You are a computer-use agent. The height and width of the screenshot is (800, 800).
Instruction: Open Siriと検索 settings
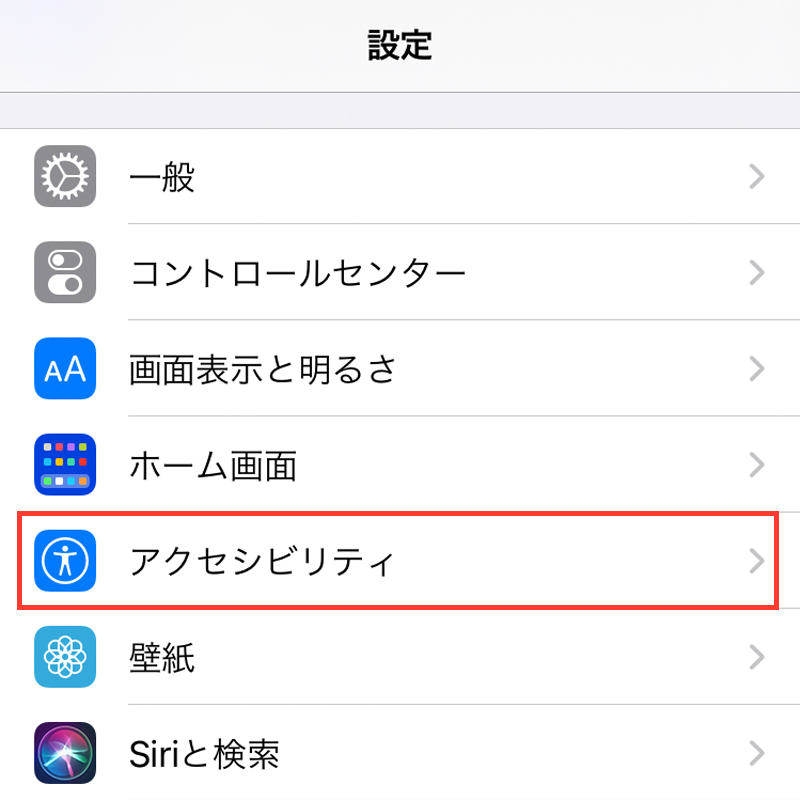[x=400, y=752]
